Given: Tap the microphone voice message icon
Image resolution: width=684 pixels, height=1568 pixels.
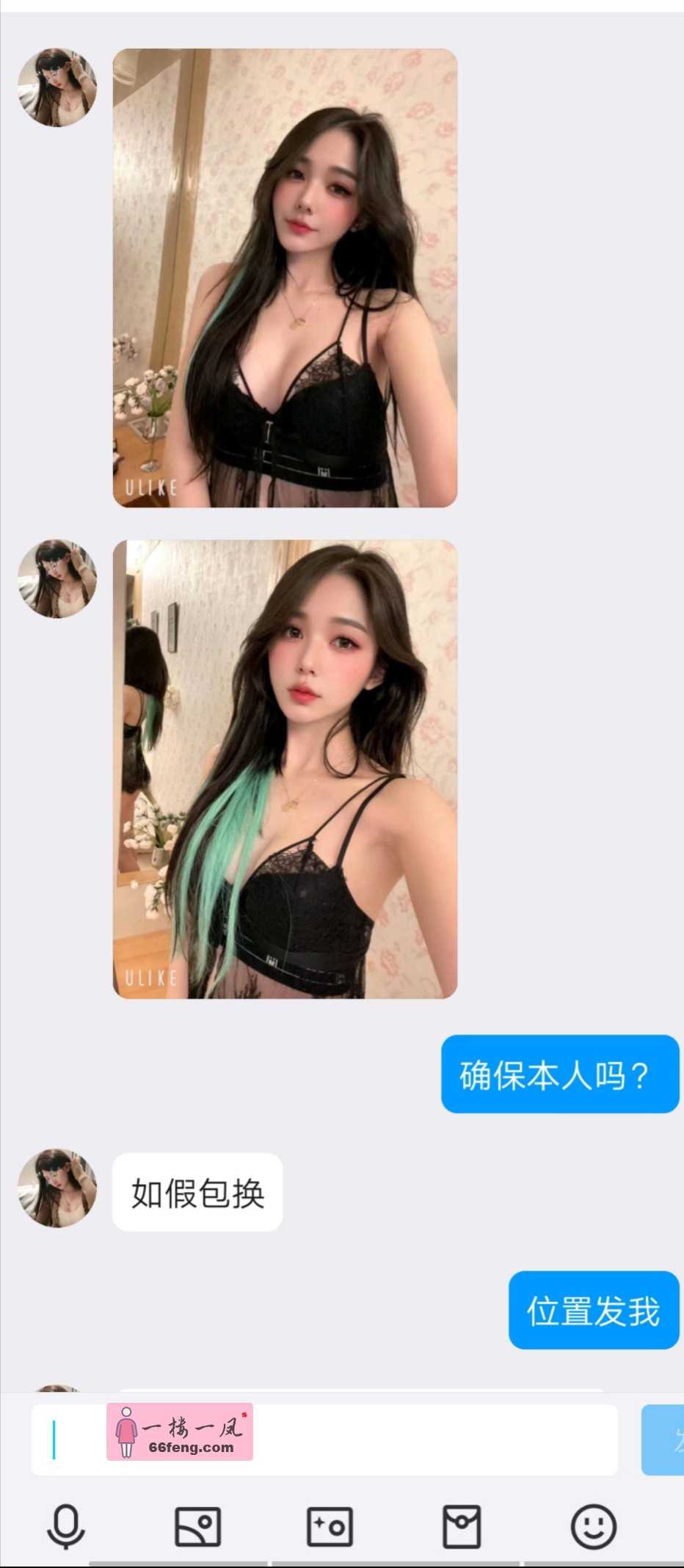Looking at the screenshot, I should 66,1527.
